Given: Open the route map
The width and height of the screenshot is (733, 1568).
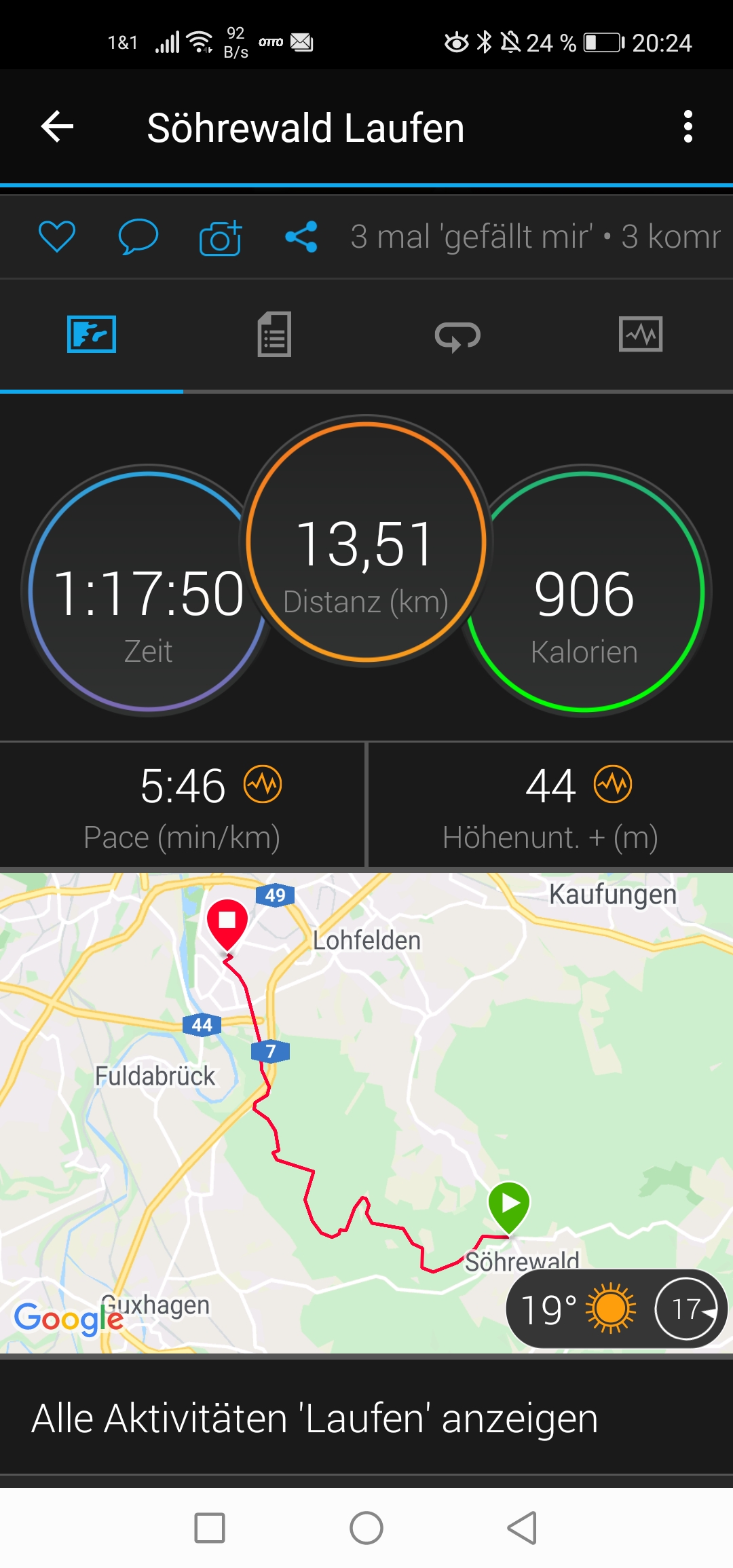Looking at the screenshot, I should [x=366, y=1086].
